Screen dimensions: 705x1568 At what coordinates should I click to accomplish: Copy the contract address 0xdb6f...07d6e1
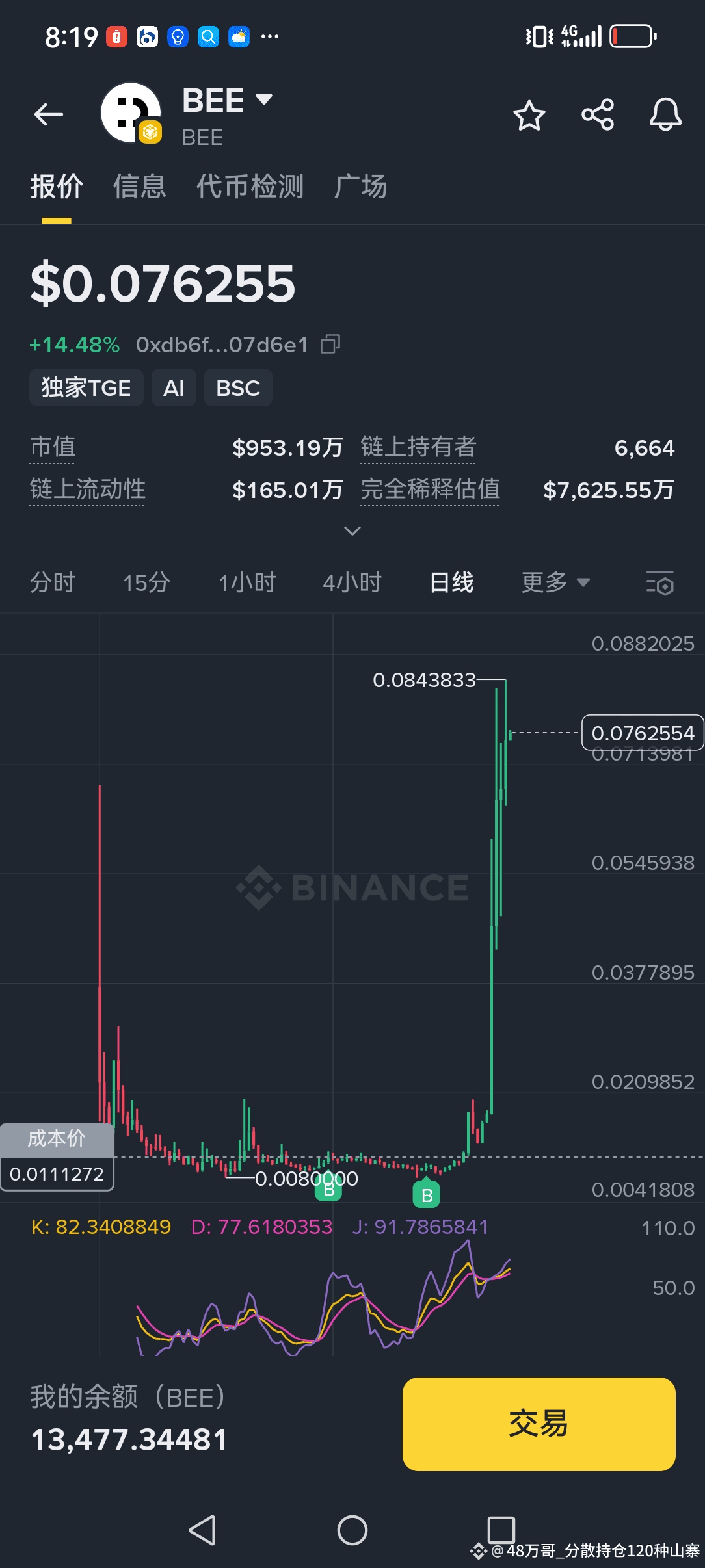330,344
